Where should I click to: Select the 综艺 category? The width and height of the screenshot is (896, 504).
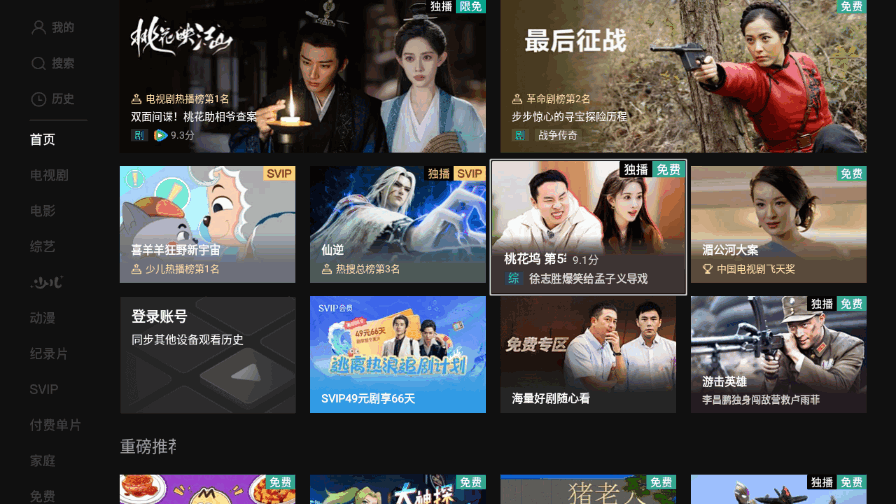(x=43, y=246)
